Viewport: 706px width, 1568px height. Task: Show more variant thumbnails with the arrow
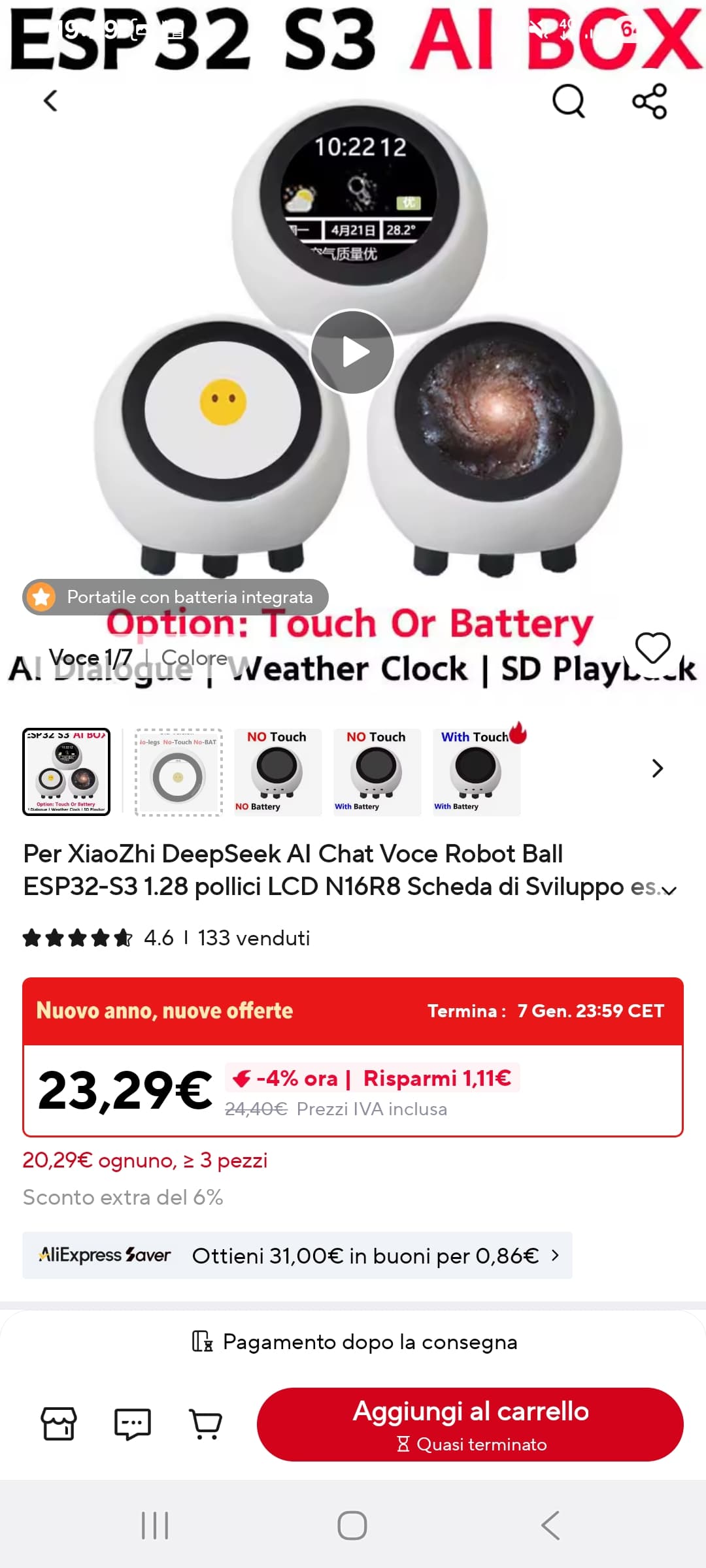(657, 768)
